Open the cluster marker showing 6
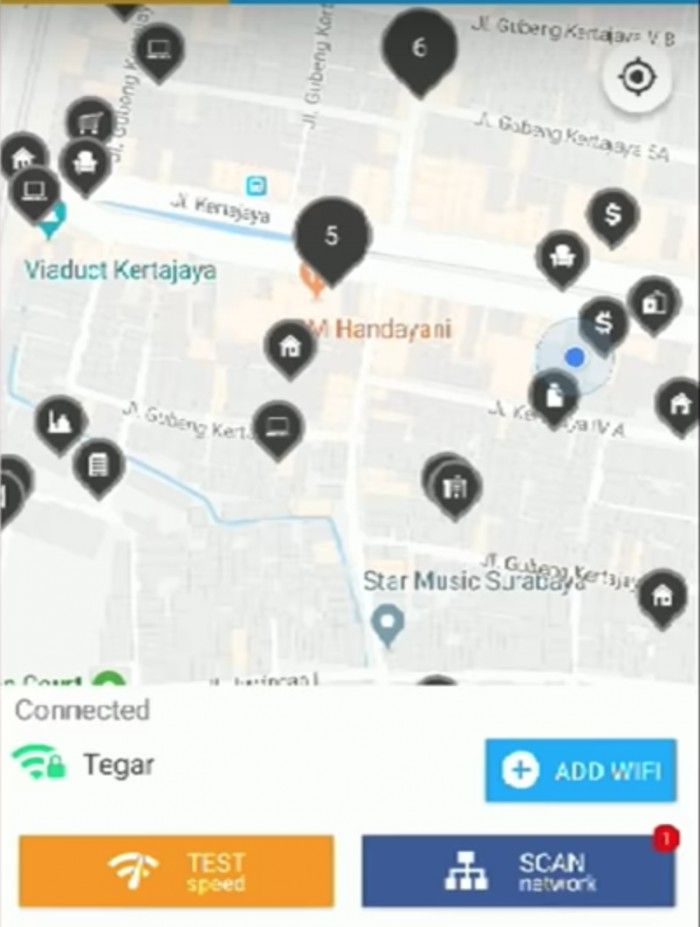700x927 pixels. pyautogui.click(x=419, y=48)
